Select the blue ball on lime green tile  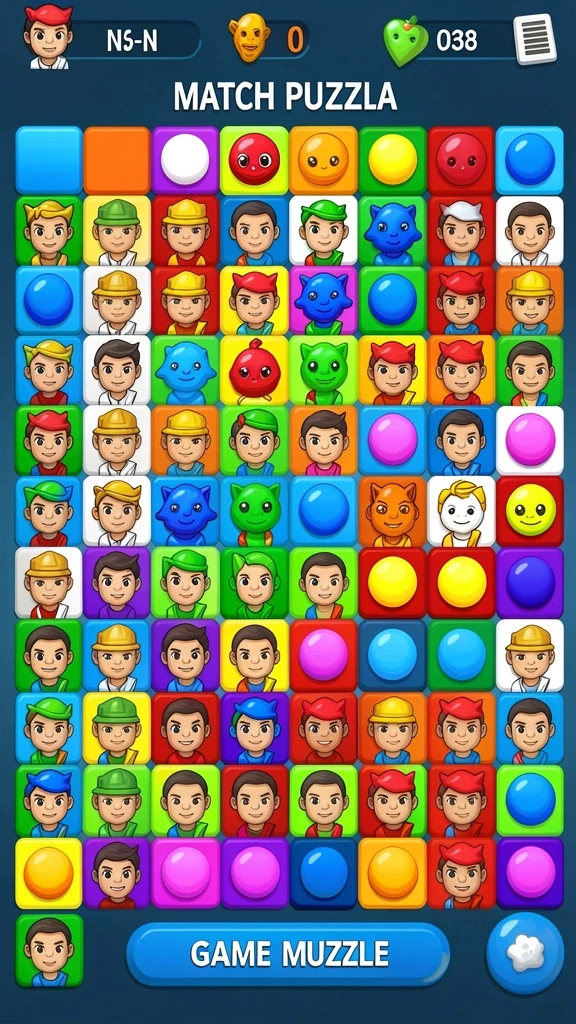[x=530, y=800]
